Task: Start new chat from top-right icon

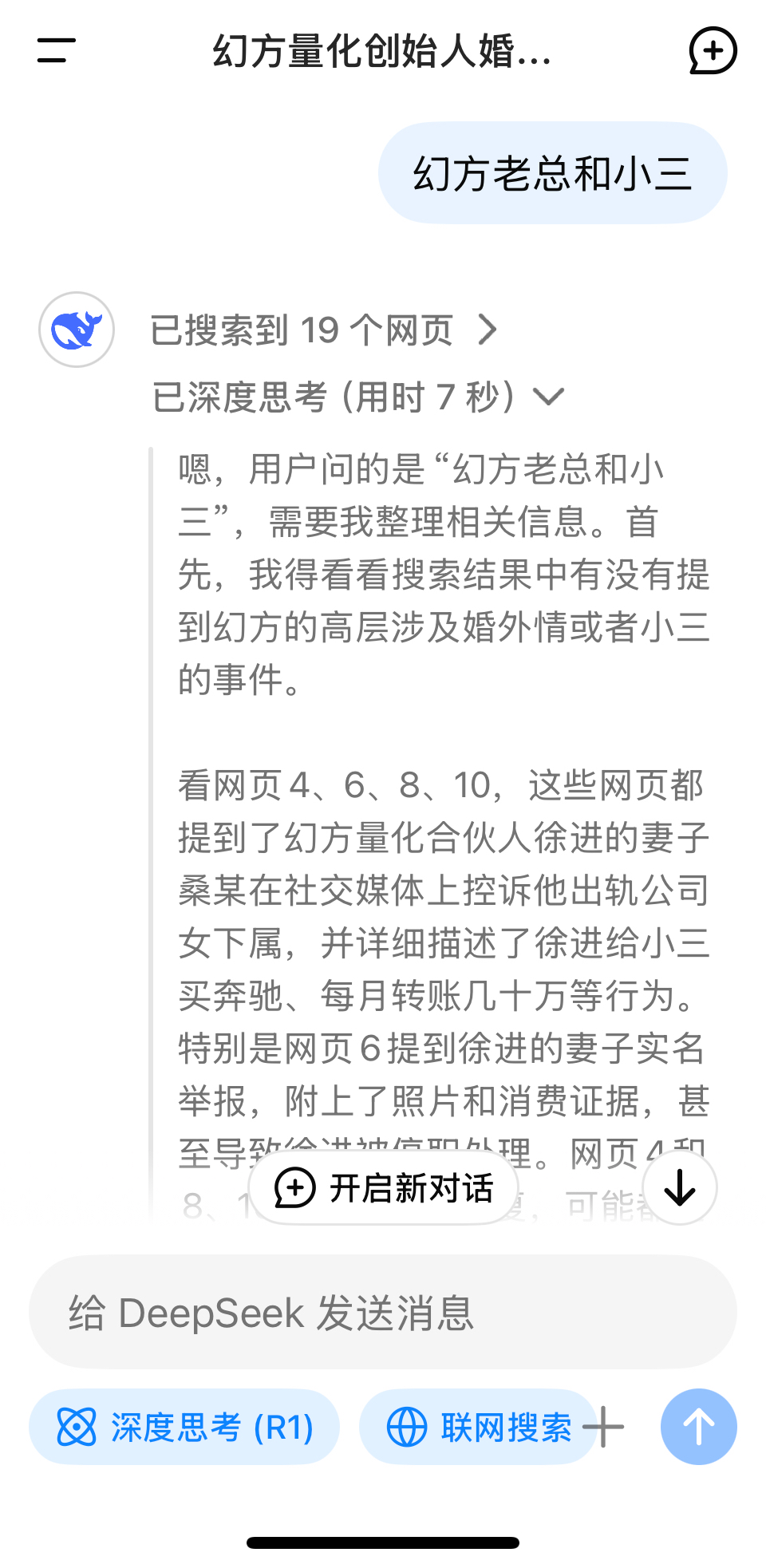Action: tap(712, 50)
